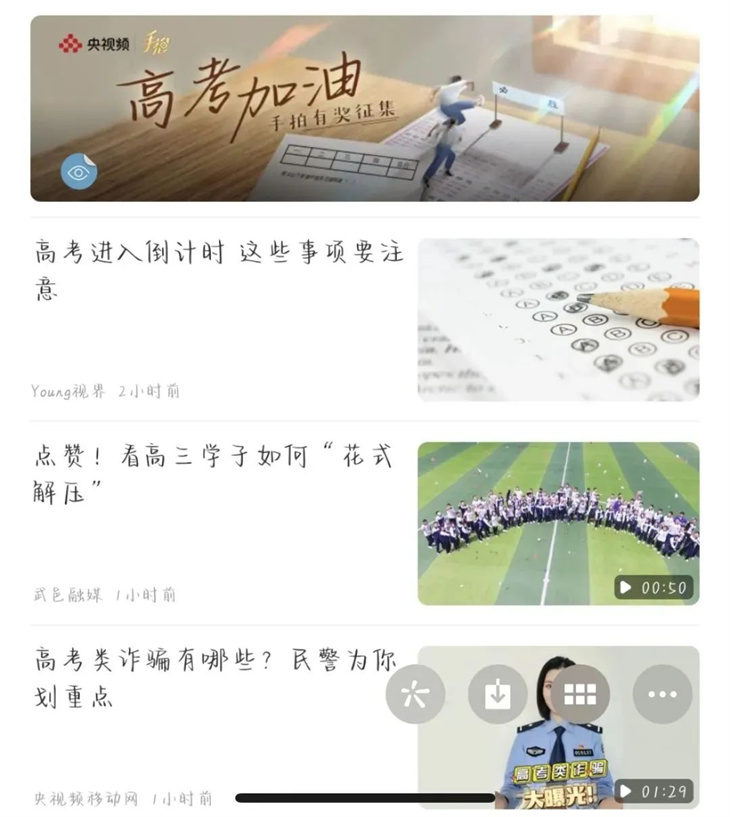
Task: Open article 高考进入倒计时 这些事项要注意
Action: [219, 270]
